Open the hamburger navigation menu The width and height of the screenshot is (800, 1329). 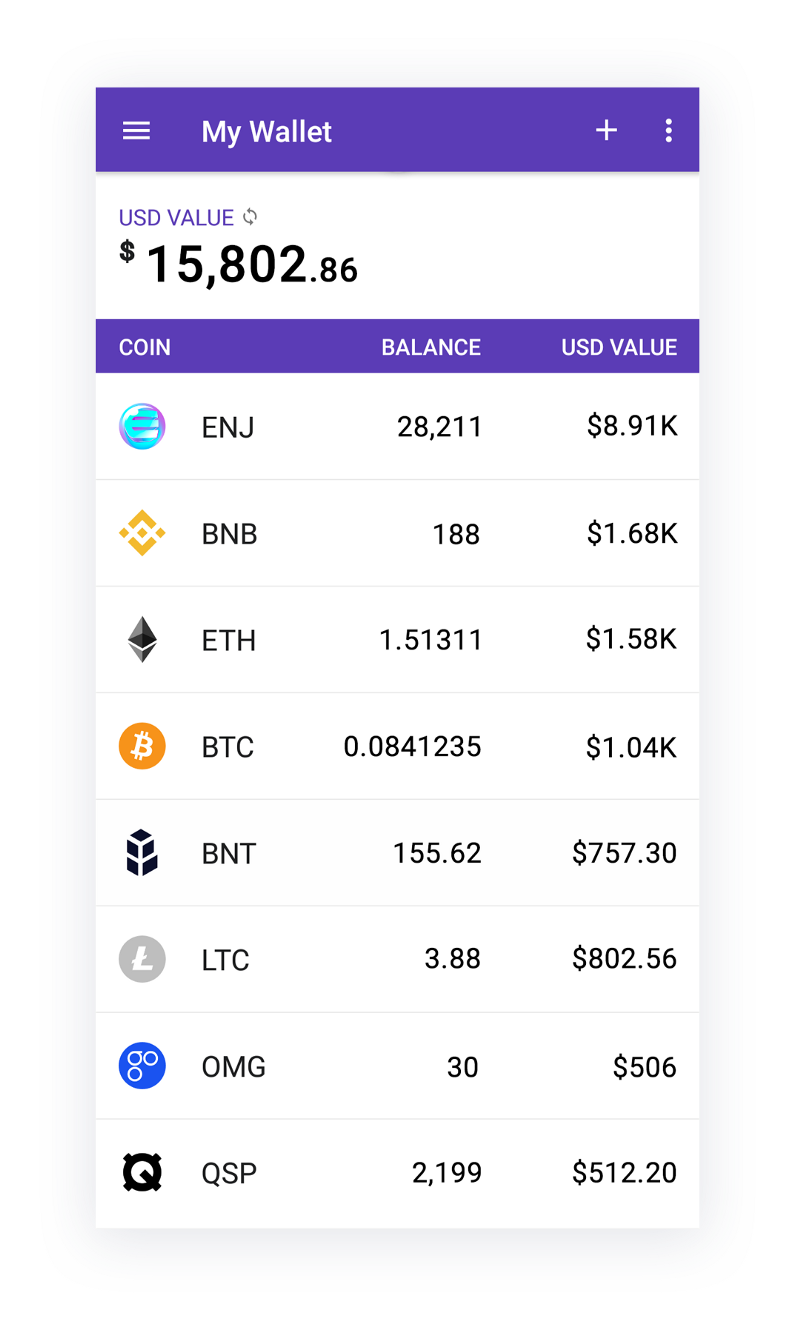[x=136, y=131]
